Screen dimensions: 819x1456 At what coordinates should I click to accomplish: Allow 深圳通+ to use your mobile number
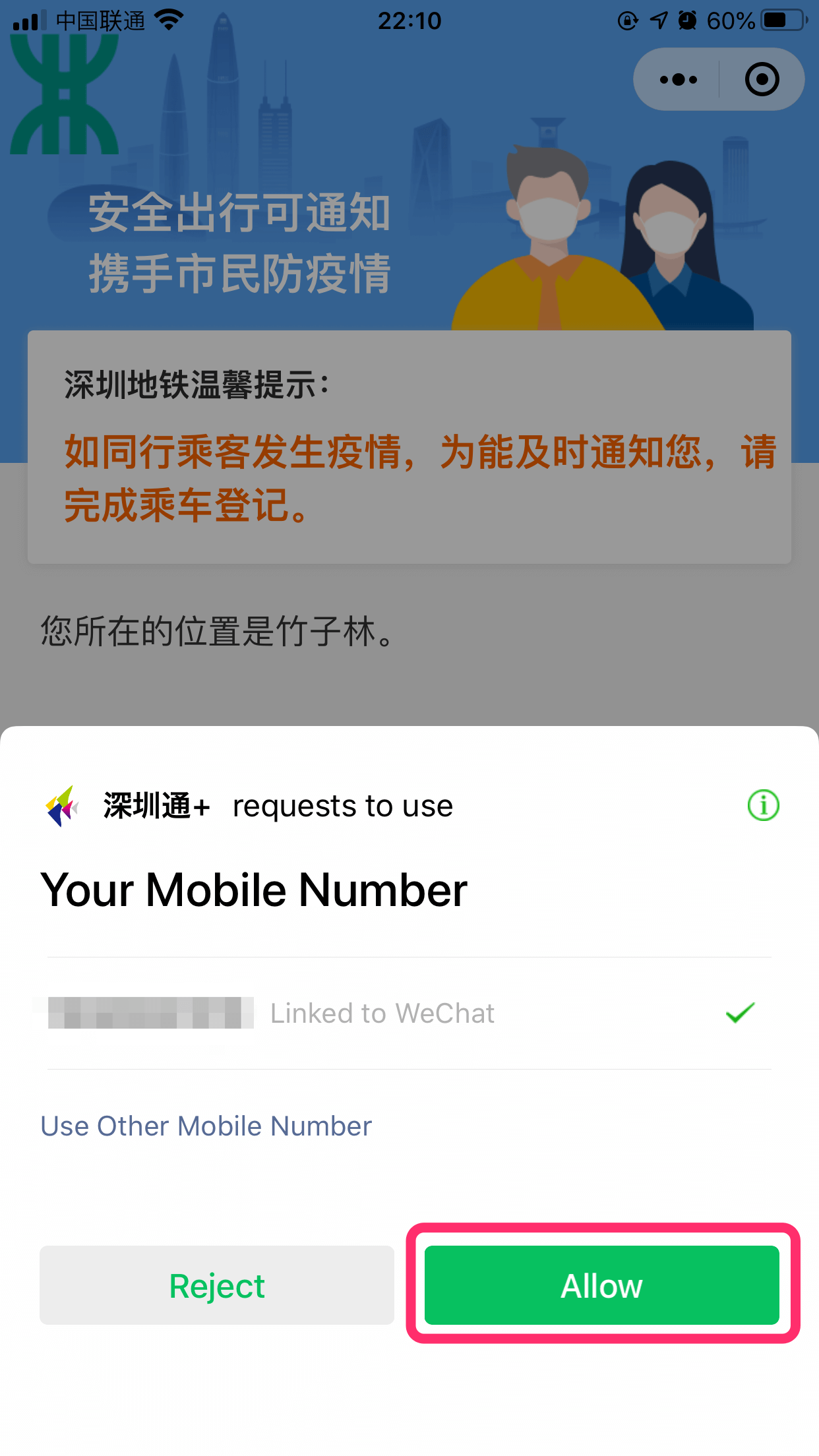(601, 1285)
